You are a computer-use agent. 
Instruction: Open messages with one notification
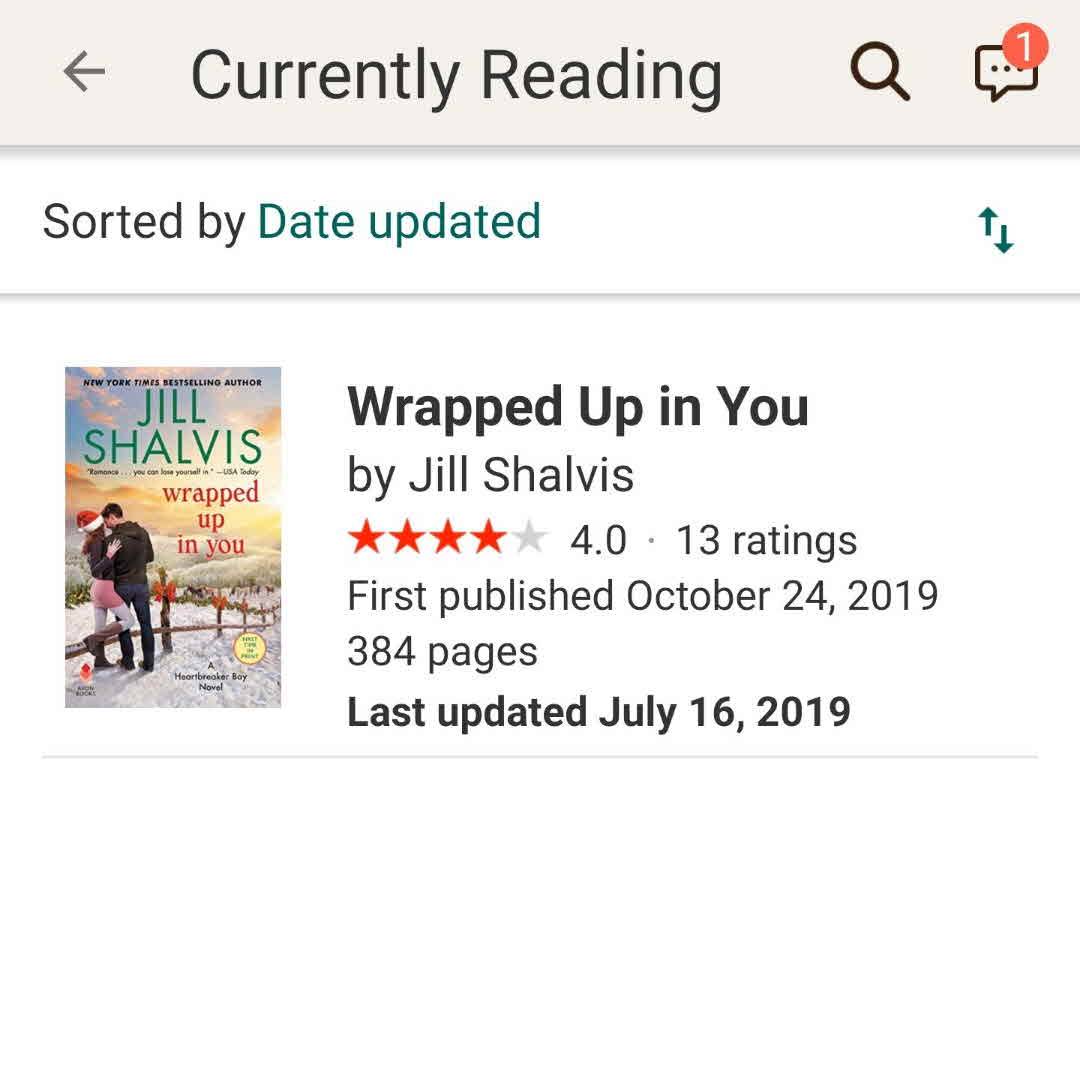(x=1005, y=72)
